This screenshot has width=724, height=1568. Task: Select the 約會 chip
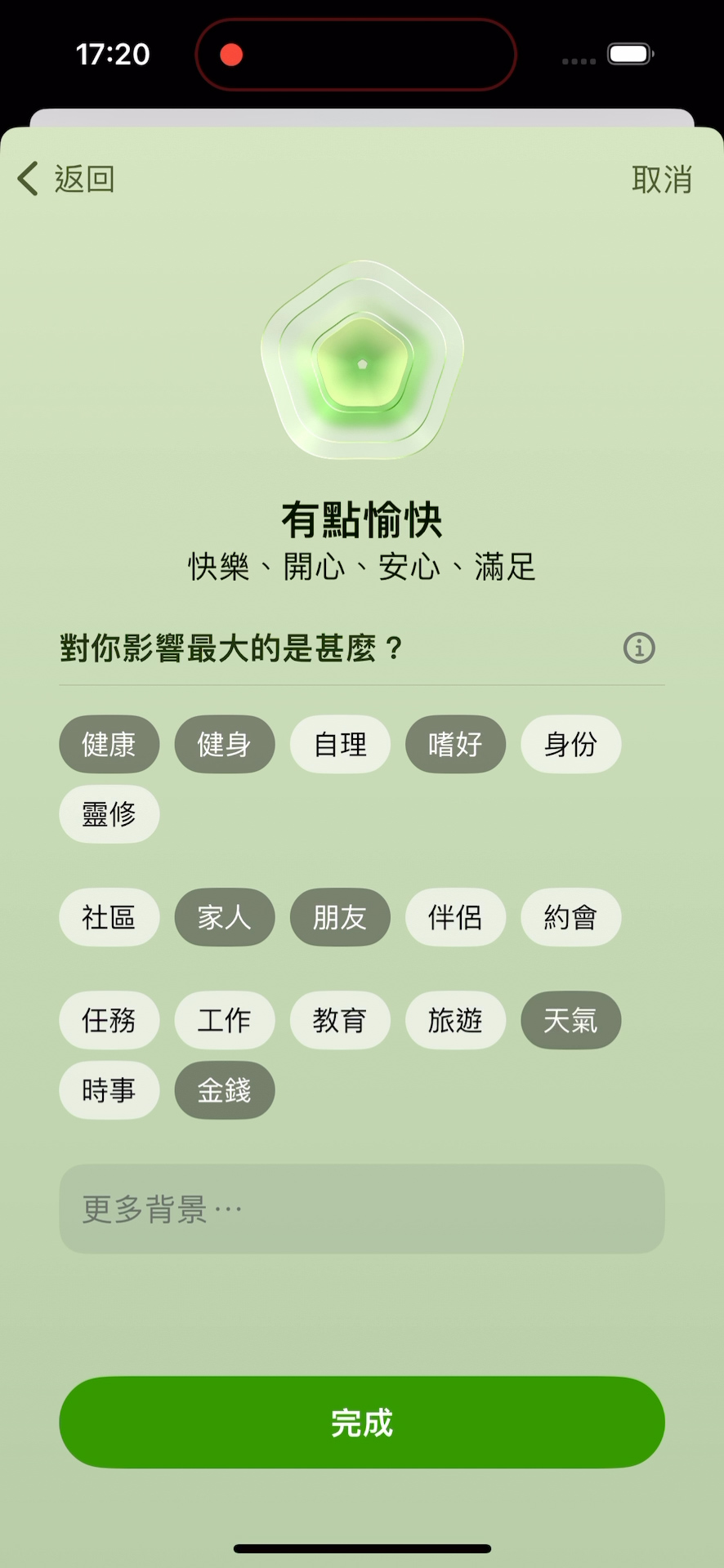coord(570,917)
